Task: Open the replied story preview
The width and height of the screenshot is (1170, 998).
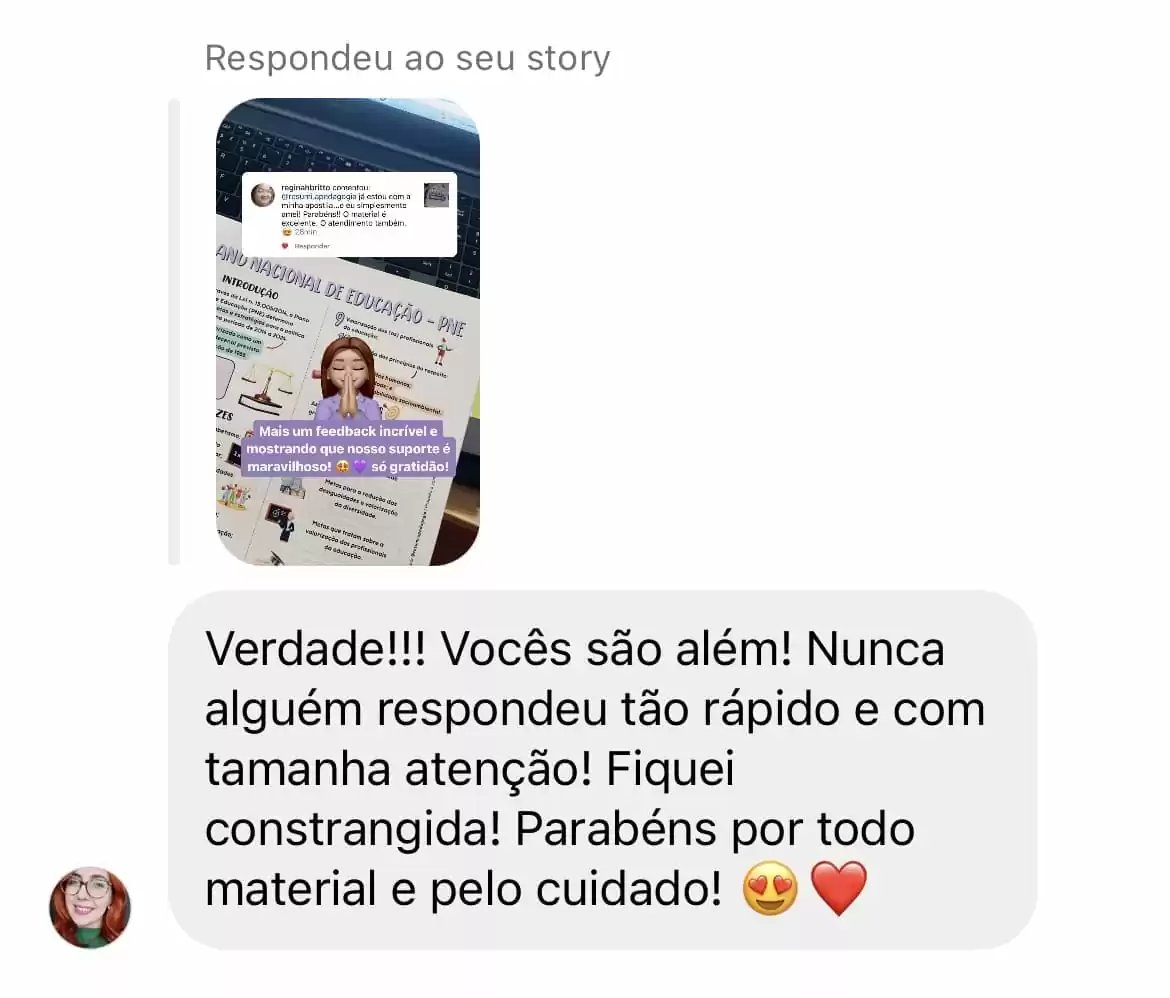Action: [x=348, y=332]
